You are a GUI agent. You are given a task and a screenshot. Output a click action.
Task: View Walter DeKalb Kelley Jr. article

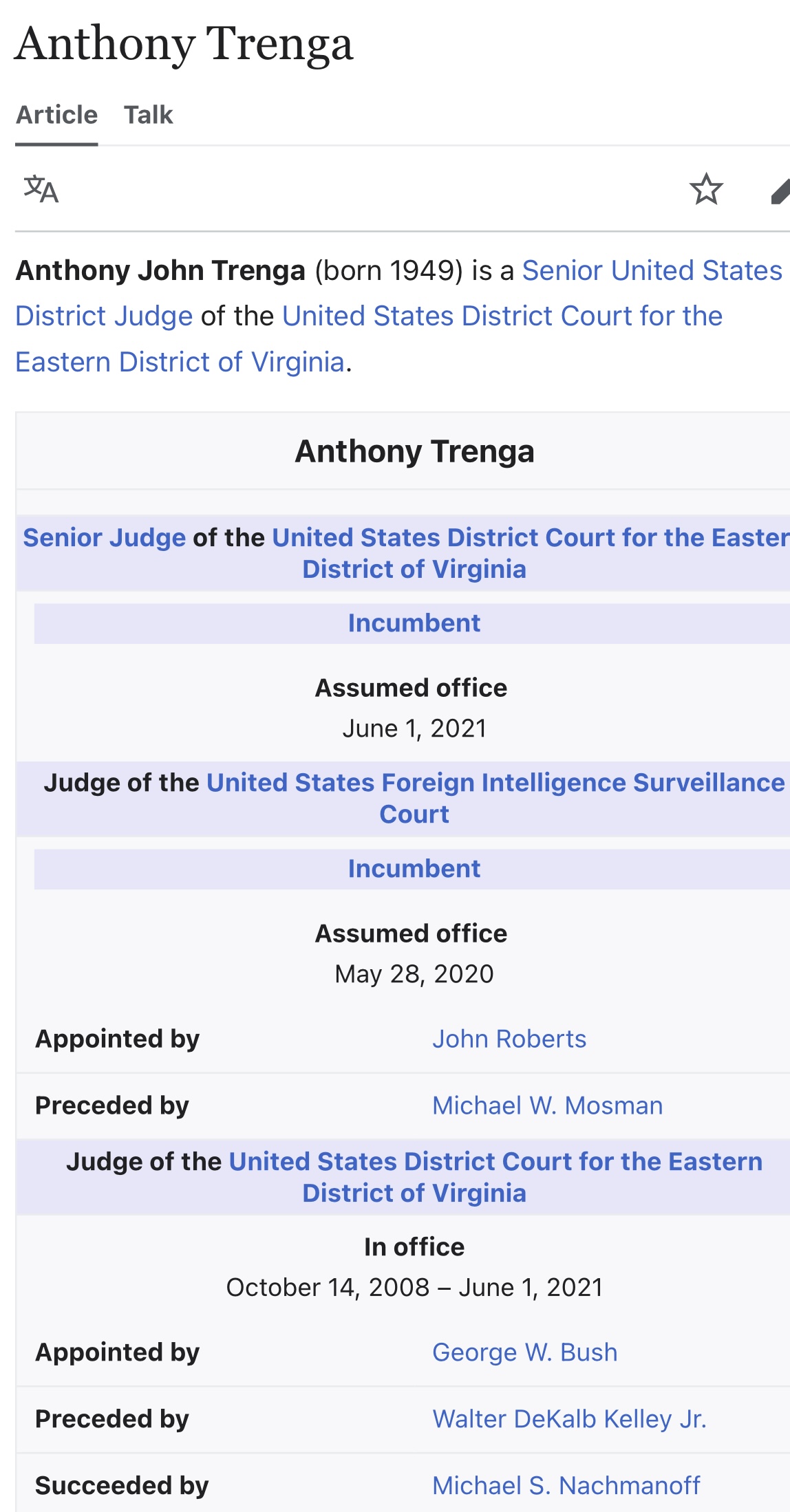click(x=570, y=1419)
